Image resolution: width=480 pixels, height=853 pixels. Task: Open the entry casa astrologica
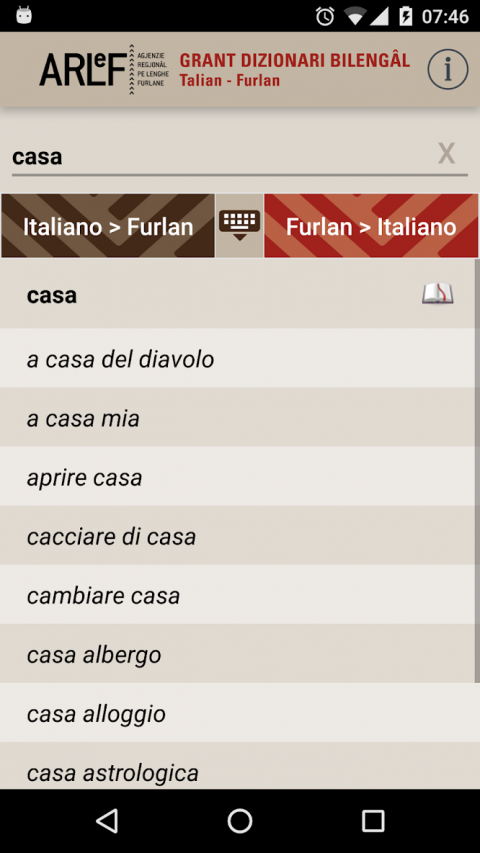237,766
